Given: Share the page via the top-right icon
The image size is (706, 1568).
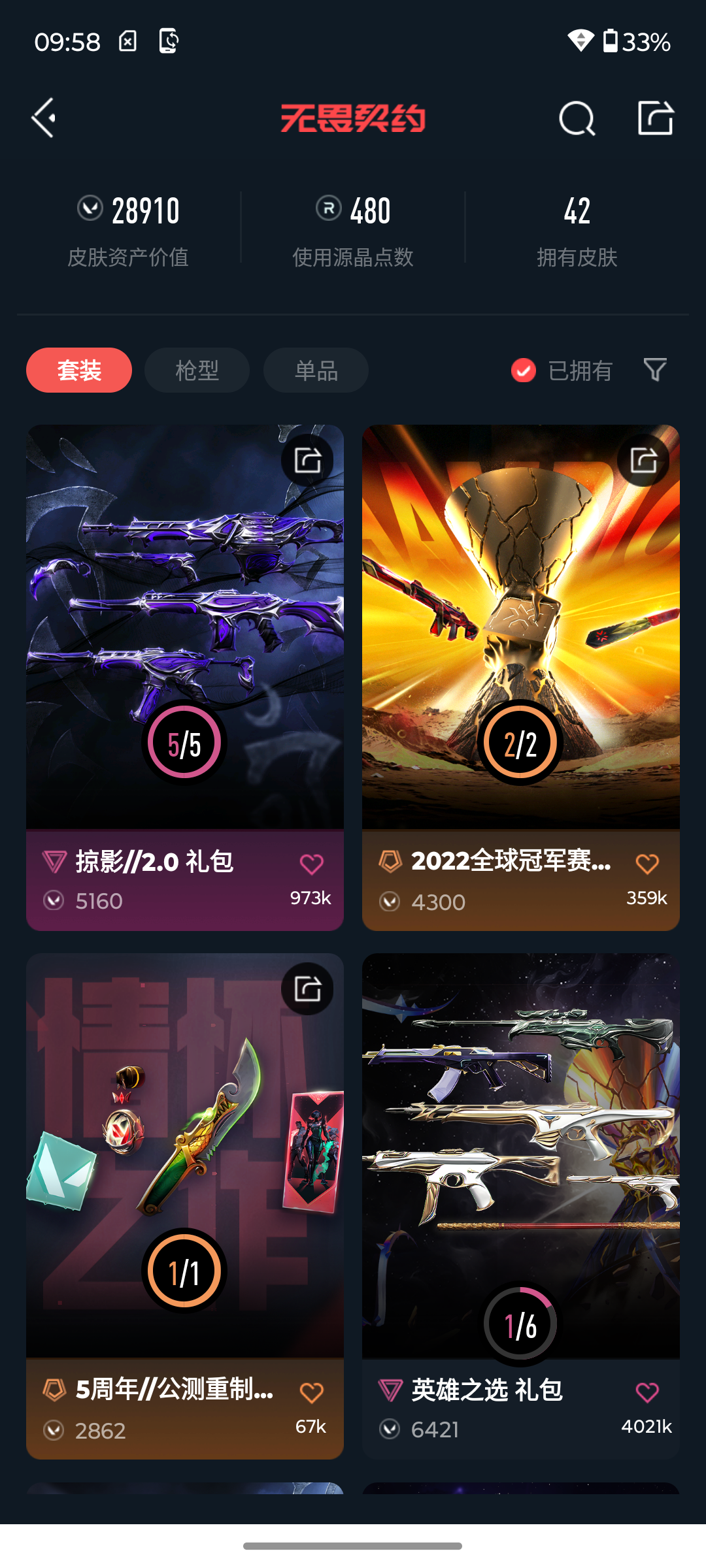Looking at the screenshot, I should 656,118.
